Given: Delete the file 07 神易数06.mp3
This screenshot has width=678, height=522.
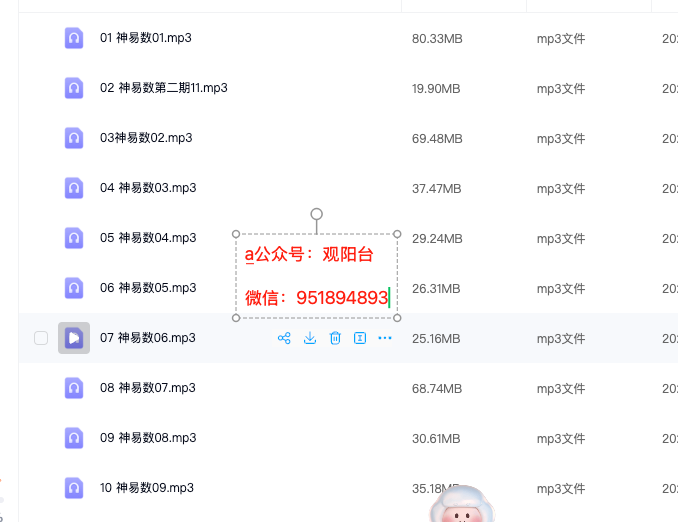Looking at the screenshot, I should tap(335, 338).
